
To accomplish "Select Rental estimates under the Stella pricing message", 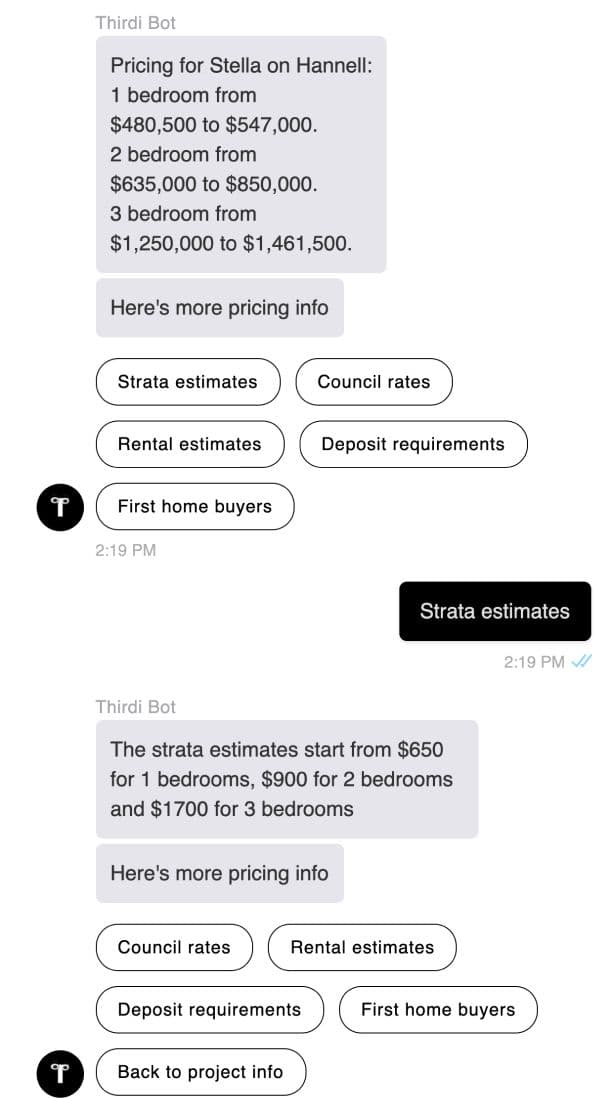I will coord(190,444).
